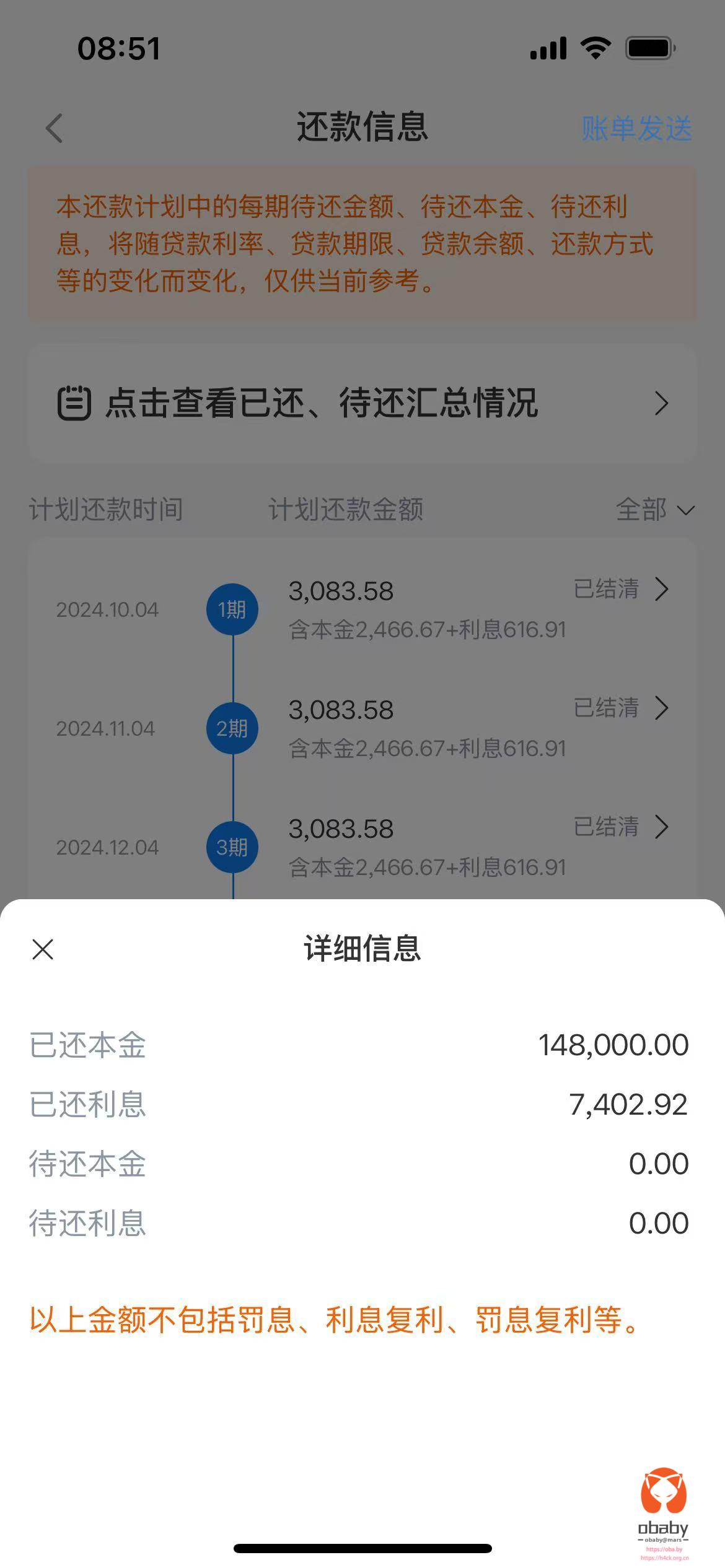Tap 账单发送 to send the bill

point(636,129)
